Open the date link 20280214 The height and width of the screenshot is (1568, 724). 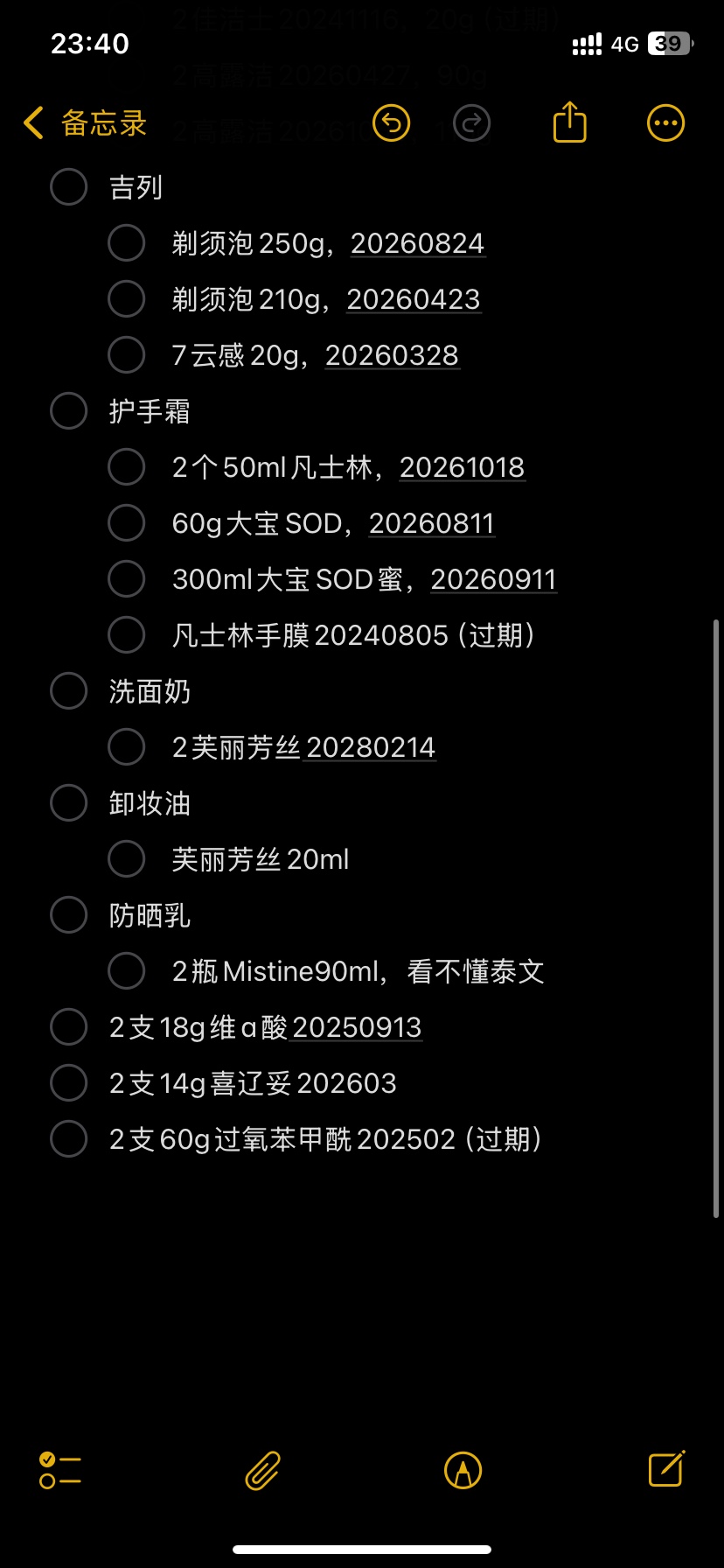pos(371,747)
